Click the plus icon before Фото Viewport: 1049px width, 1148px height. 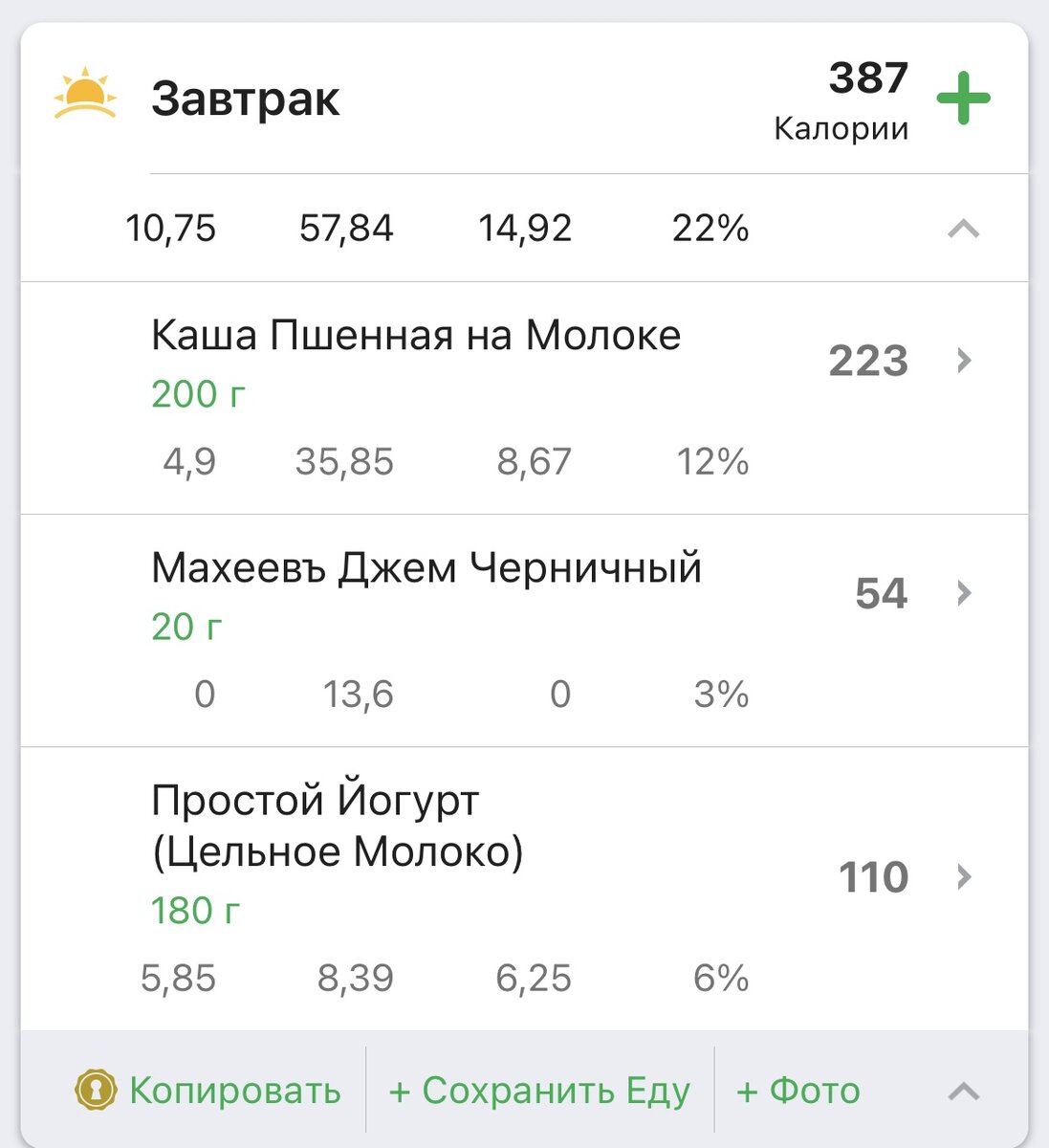750,1089
